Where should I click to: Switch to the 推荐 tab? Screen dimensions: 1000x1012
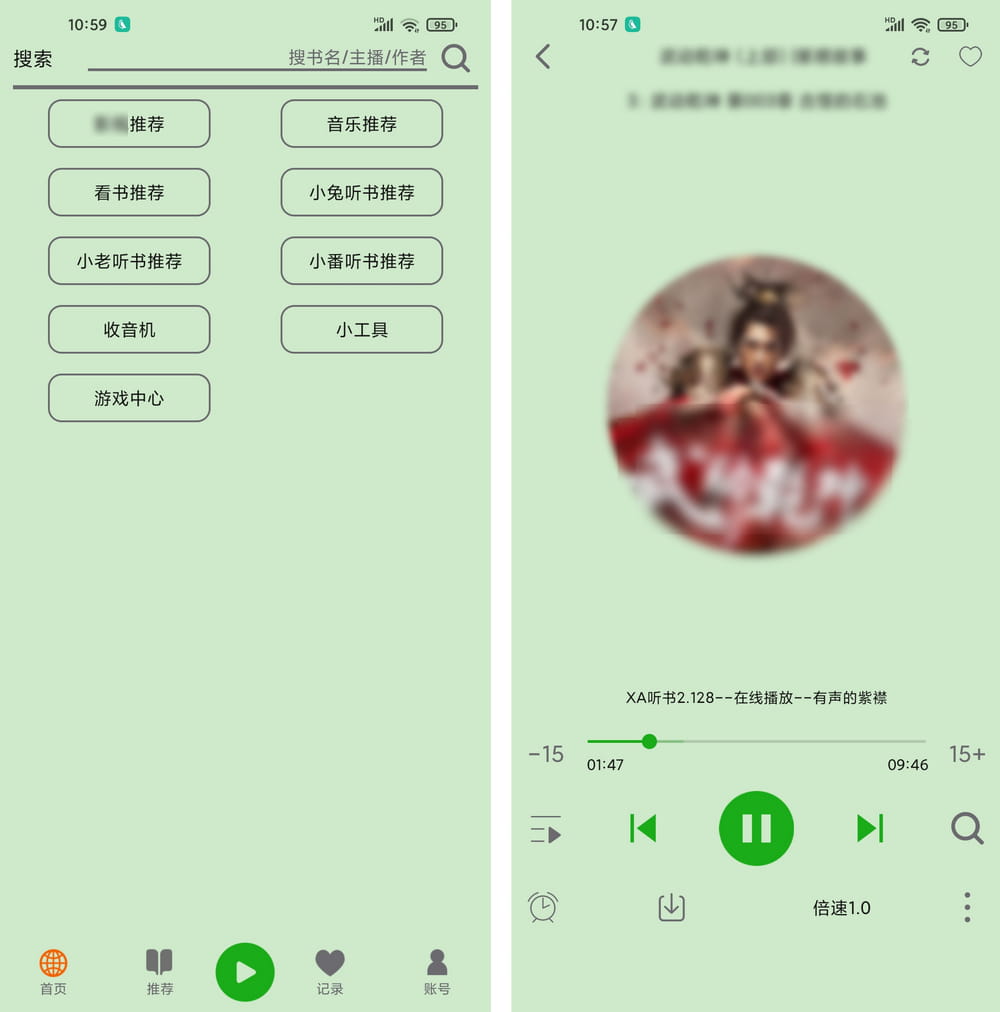159,972
